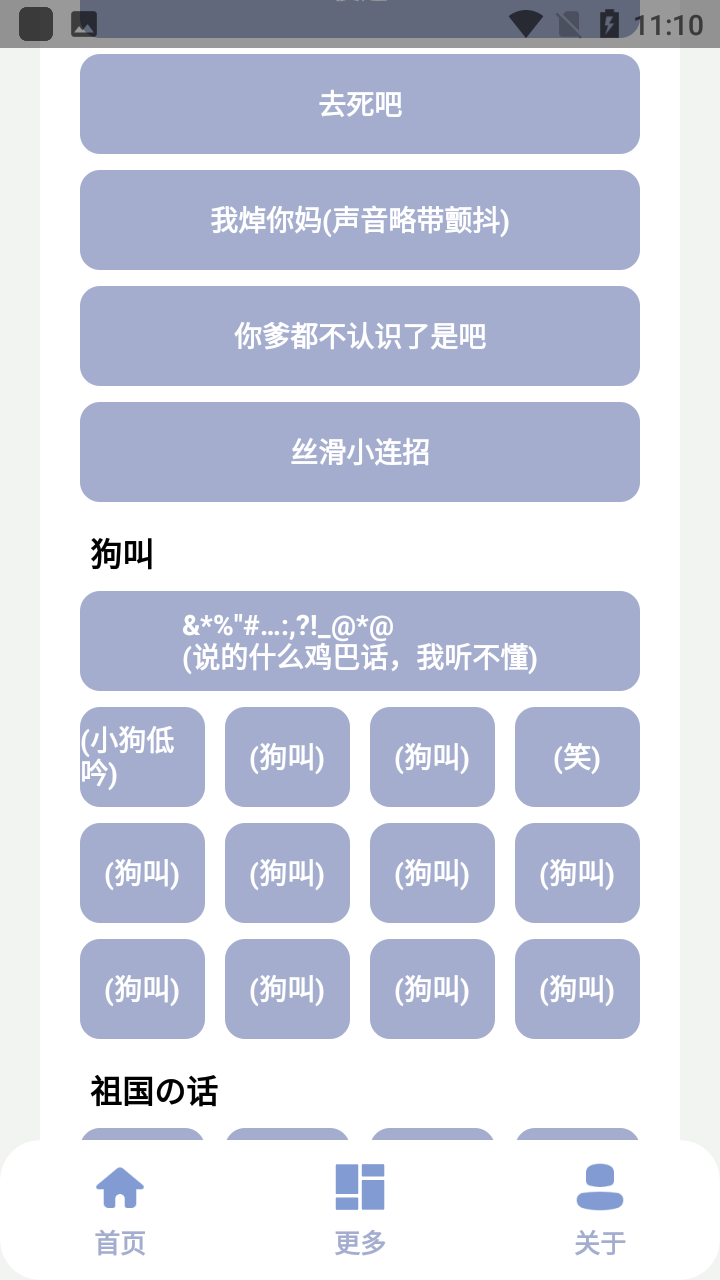Play the 去死吧 sound button
The image size is (720, 1280).
[360, 104]
